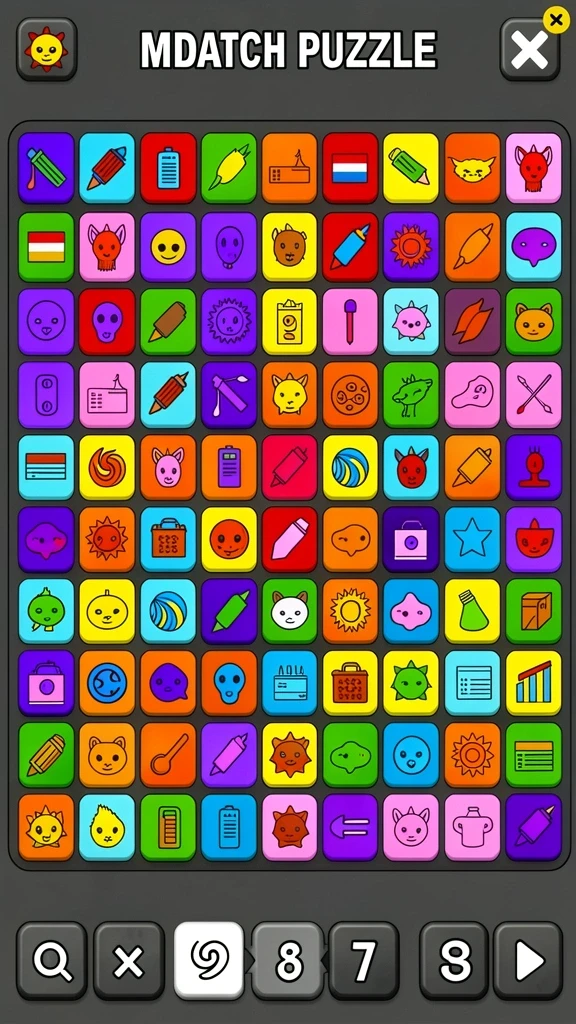Image resolution: width=576 pixels, height=1024 pixels.
Task: Tap the X button in the bottom bar
Action: tap(129, 961)
